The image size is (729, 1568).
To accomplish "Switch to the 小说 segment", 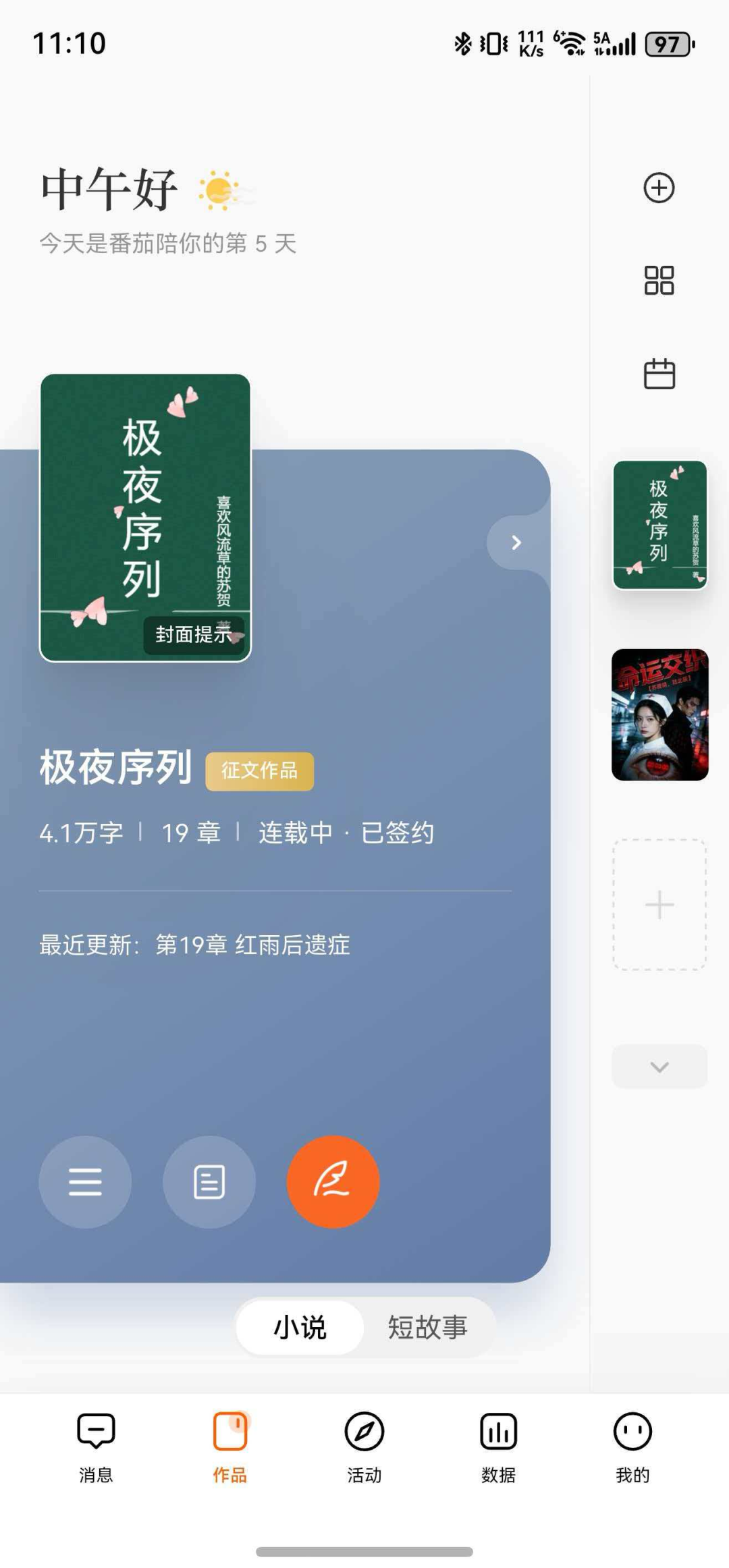I will [x=300, y=1328].
